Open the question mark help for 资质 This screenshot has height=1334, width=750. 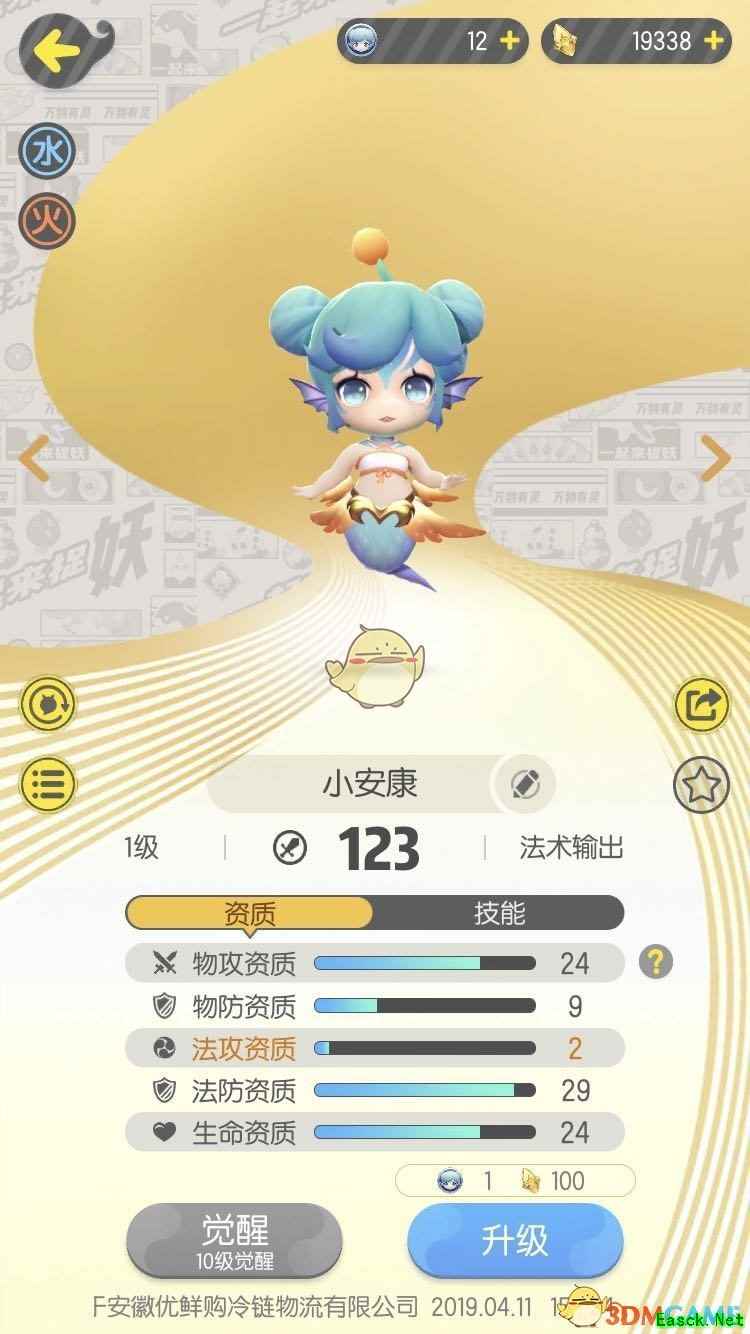pyautogui.click(x=655, y=963)
